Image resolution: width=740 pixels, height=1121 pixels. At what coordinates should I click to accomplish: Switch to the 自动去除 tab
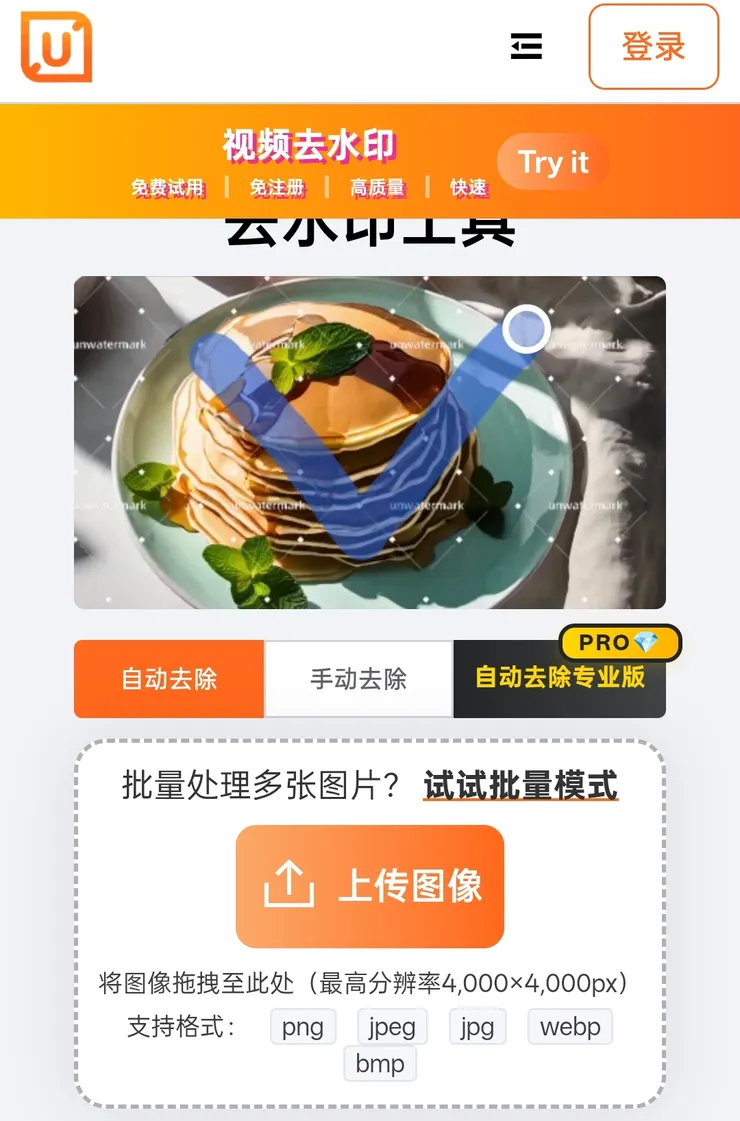tap(169, 679)
